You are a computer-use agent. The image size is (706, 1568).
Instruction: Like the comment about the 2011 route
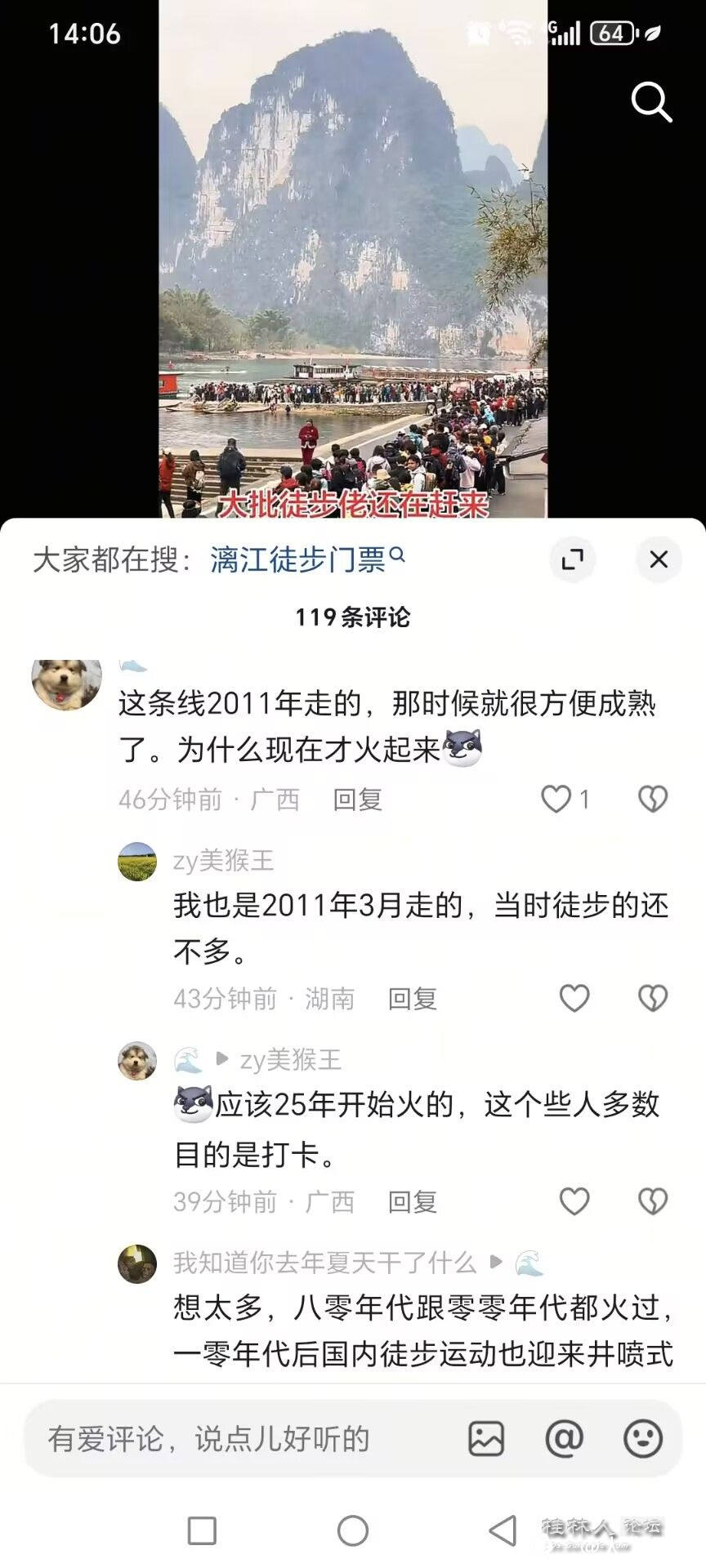tap(556, 799)
